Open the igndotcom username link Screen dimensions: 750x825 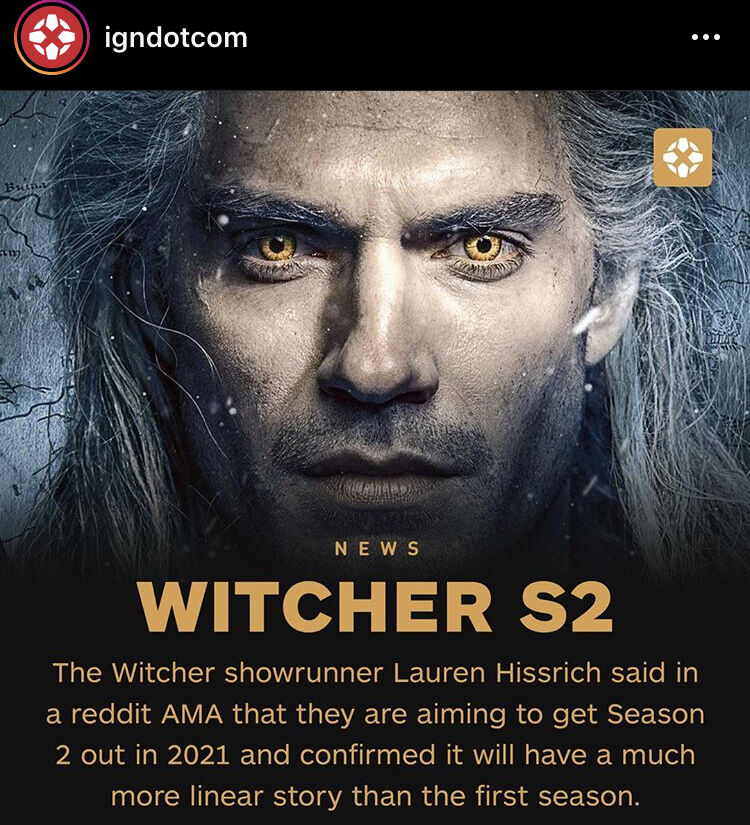click(x=175, y=38)
